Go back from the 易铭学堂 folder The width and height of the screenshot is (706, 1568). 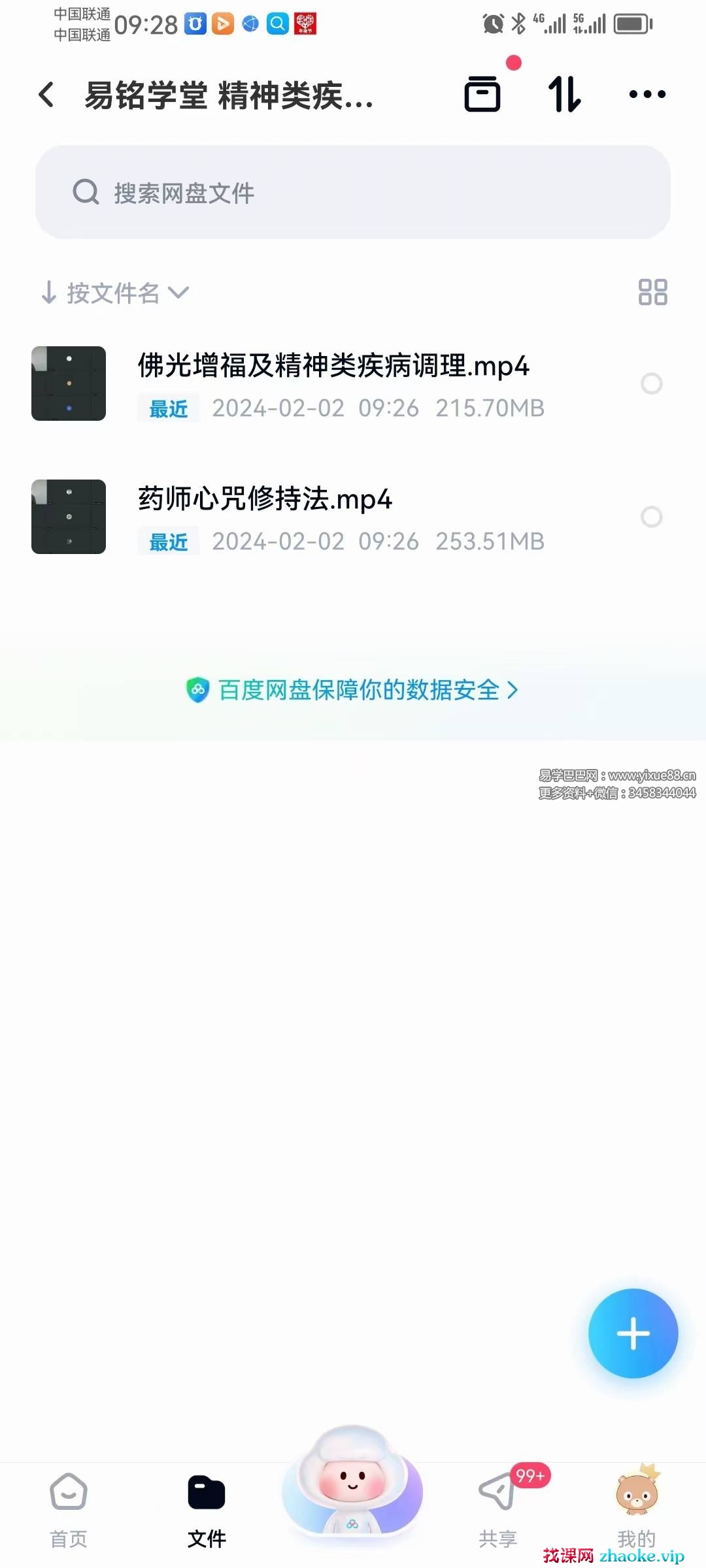[46, 95]
